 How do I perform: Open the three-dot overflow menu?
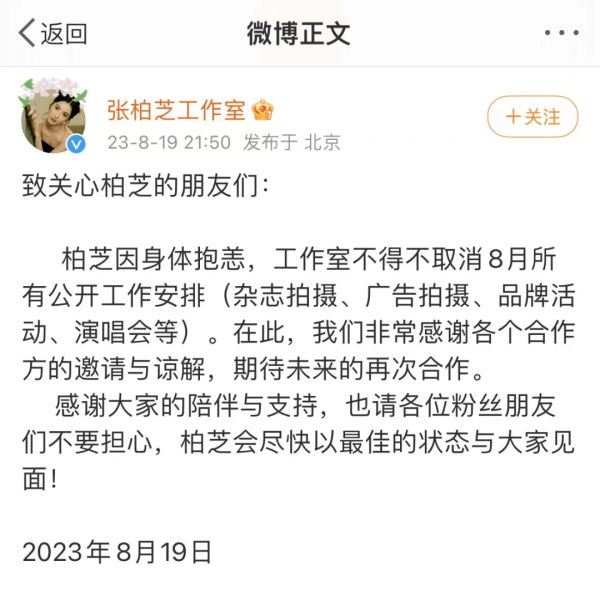pyautogui.click(x=561, y=33)
